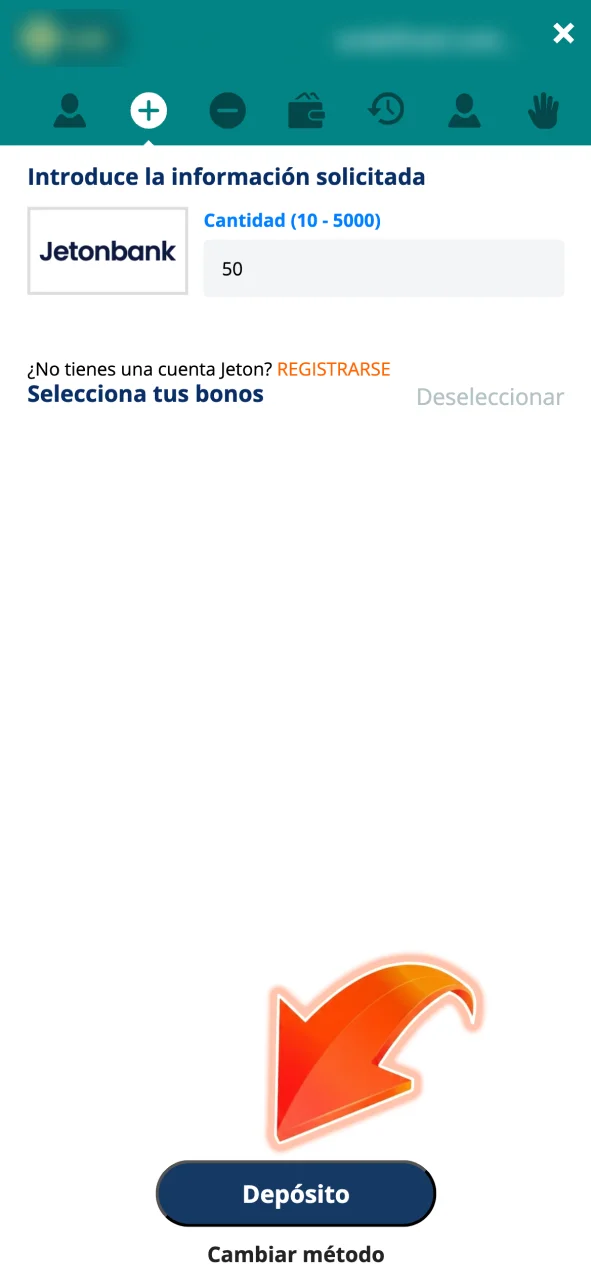Tap Deseleccionar to clear bonuses
The height and width of the screenshot is (1280, 591).
click(x=490, y=397)
